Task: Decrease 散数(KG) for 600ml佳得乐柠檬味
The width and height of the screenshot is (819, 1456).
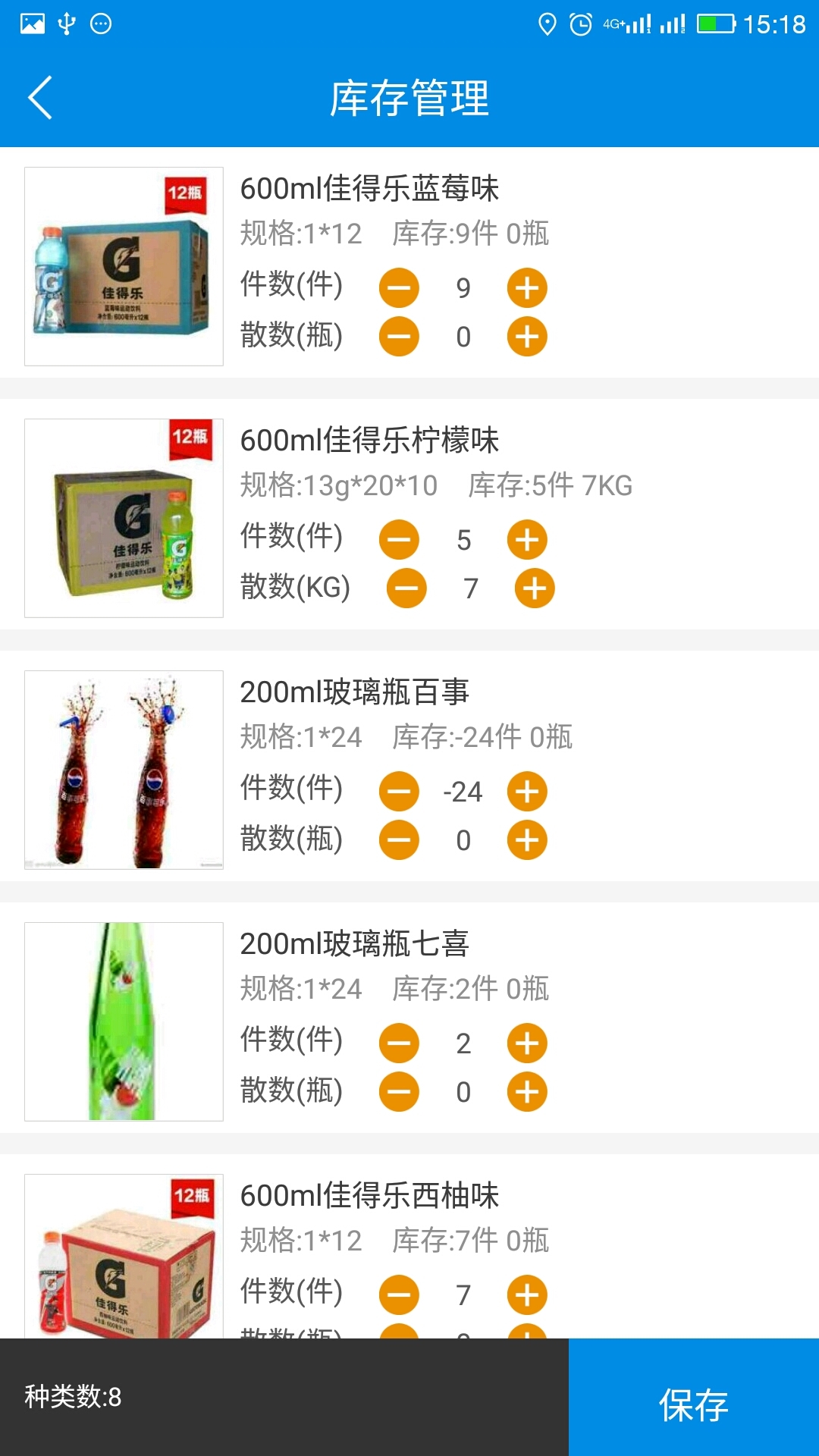Action: coord(406,588)
